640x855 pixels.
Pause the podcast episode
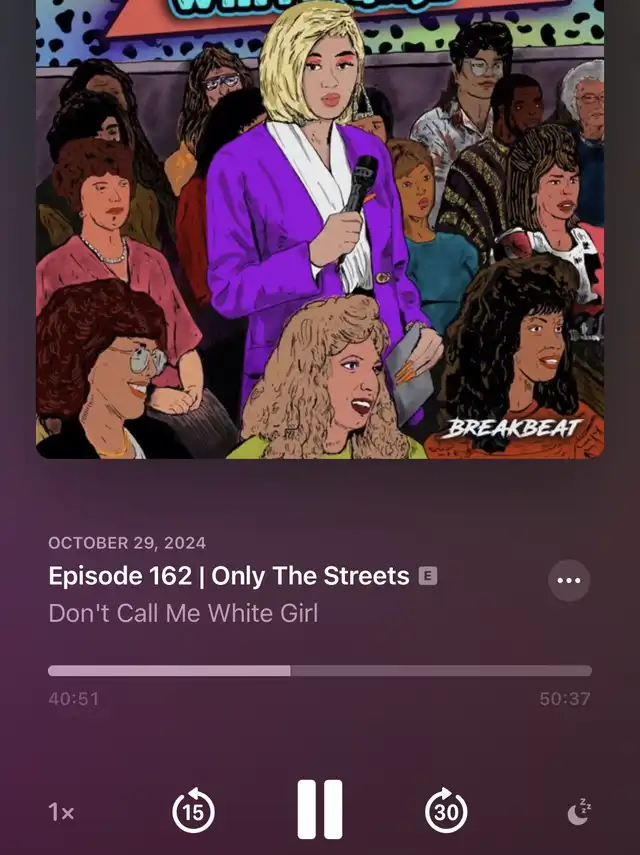click(320, 809)
